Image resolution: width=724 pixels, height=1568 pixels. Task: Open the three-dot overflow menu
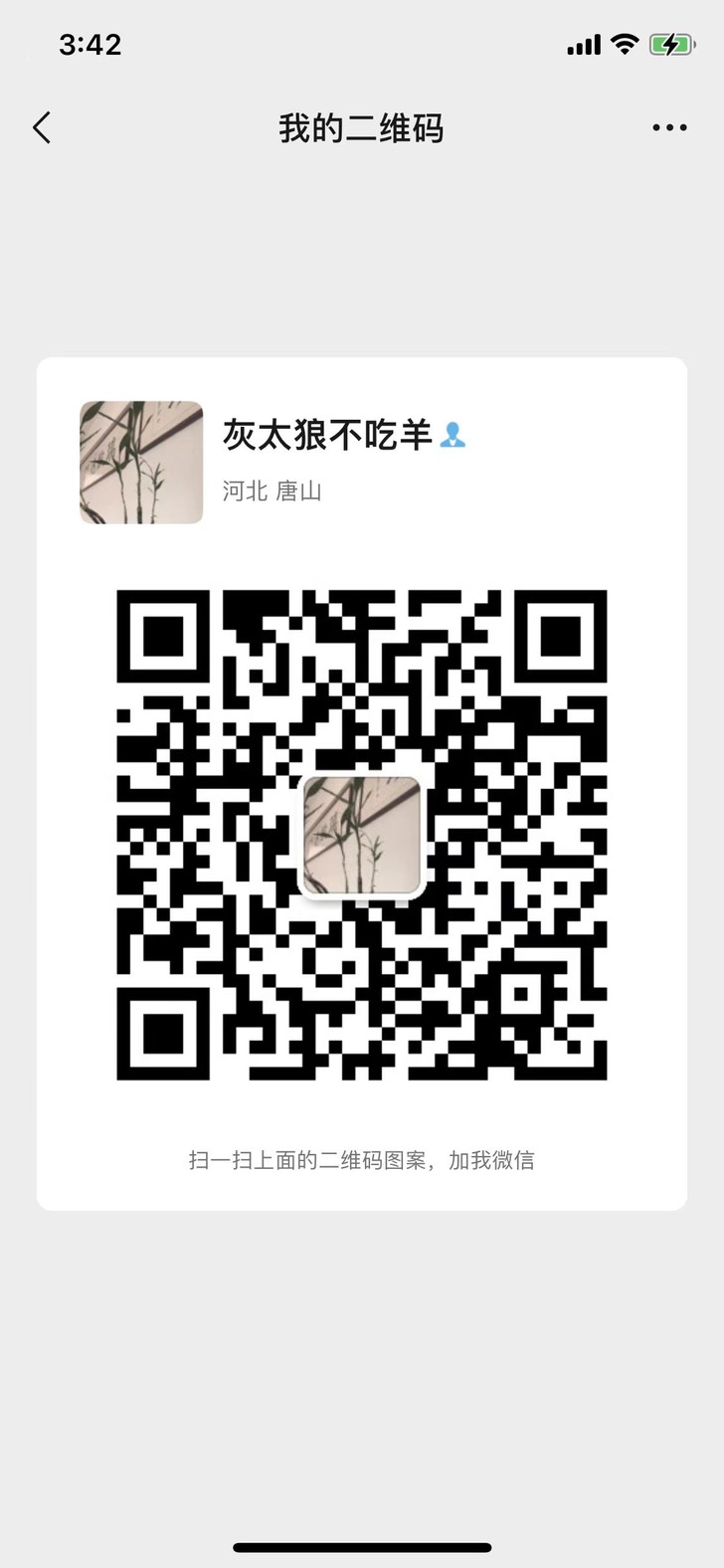point(669,128)
